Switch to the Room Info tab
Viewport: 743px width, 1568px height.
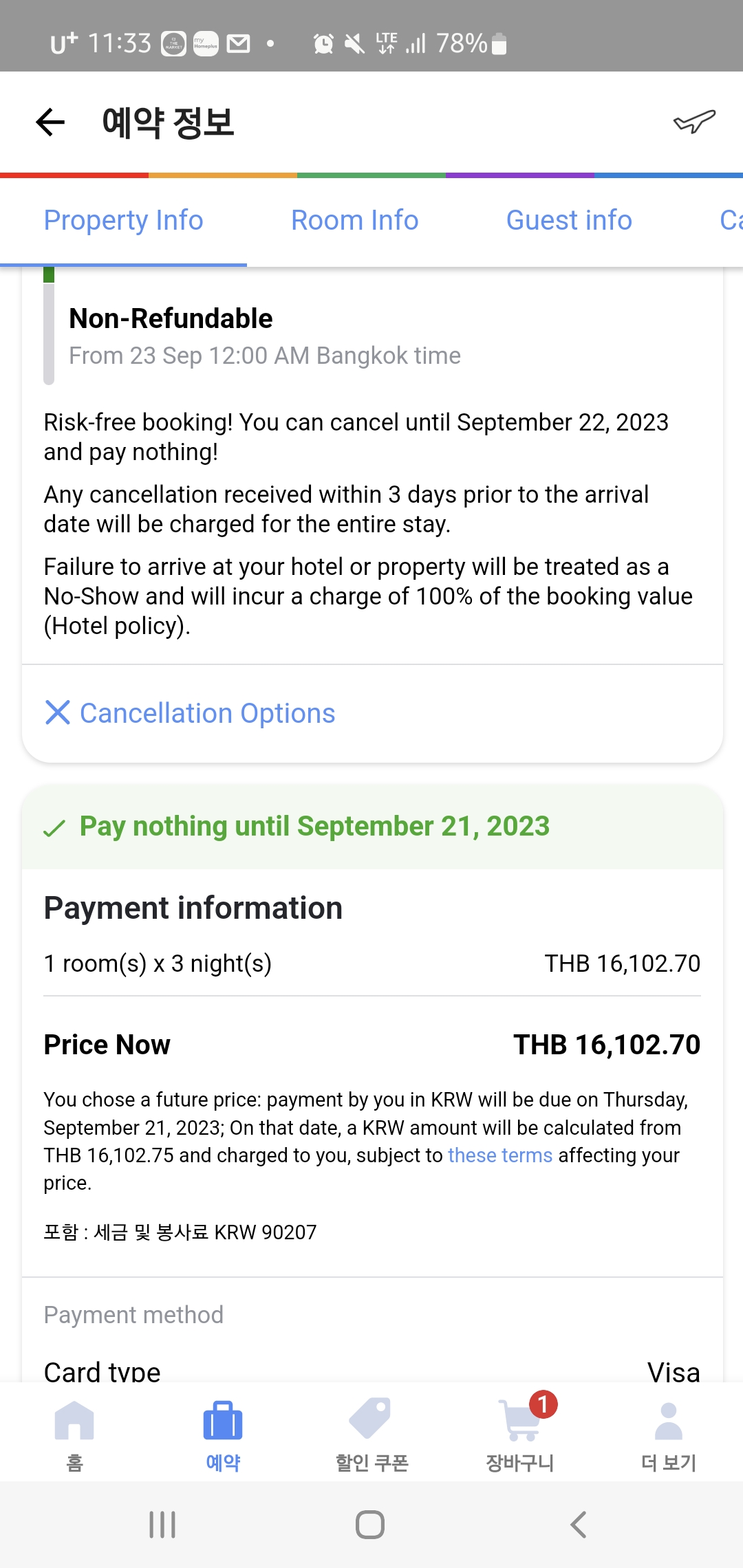click(355, 220)
